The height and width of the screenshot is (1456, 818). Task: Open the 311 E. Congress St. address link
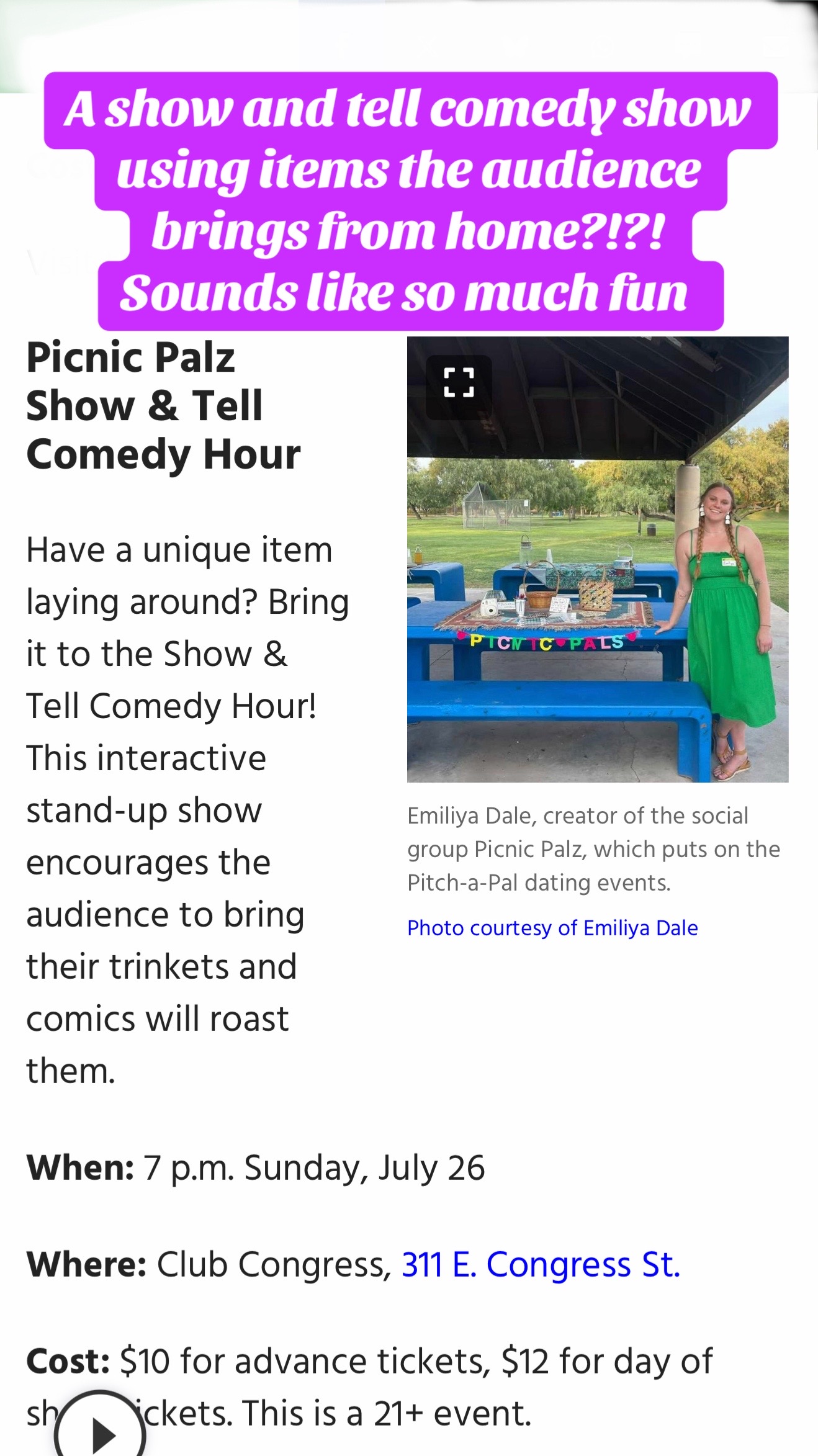541,1264
